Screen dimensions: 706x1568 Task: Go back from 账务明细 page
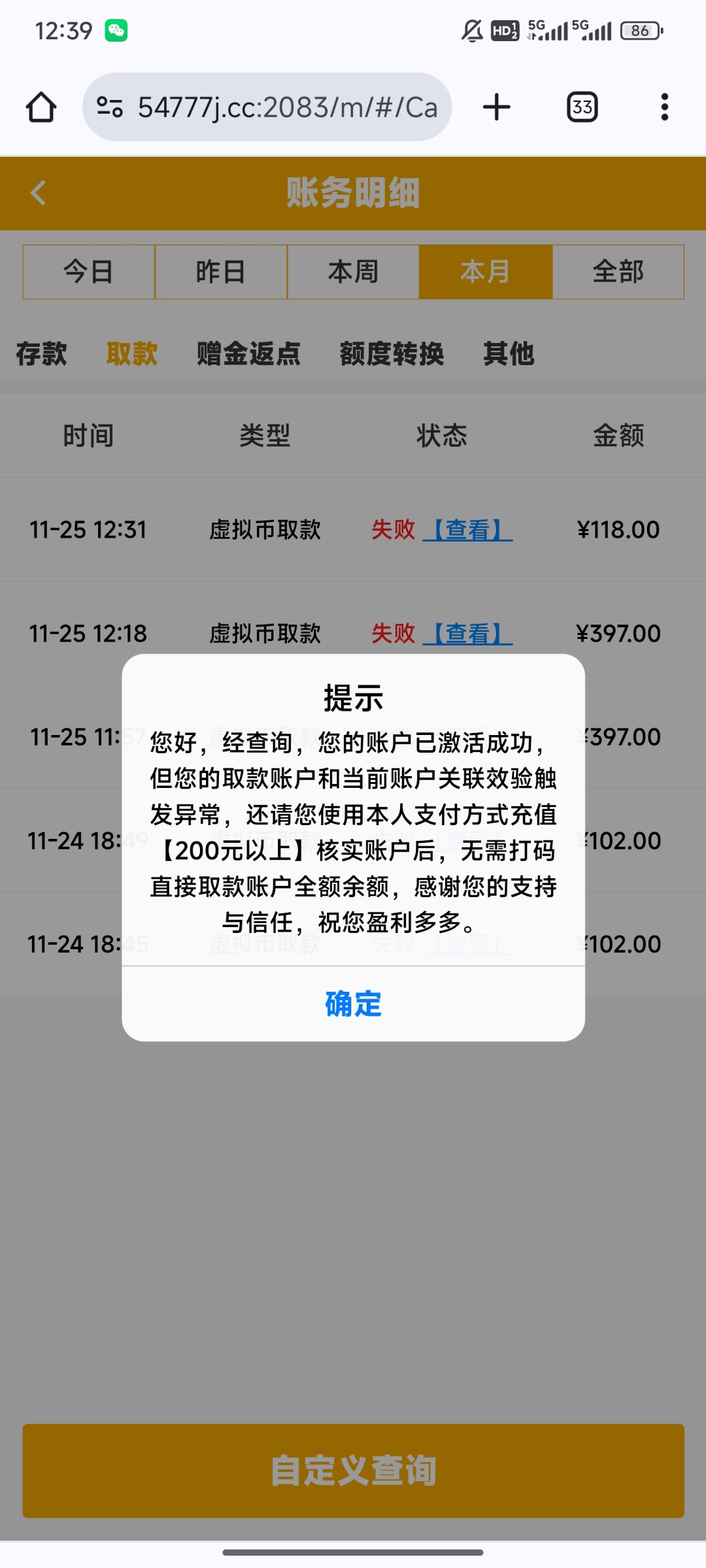(39, 193)
